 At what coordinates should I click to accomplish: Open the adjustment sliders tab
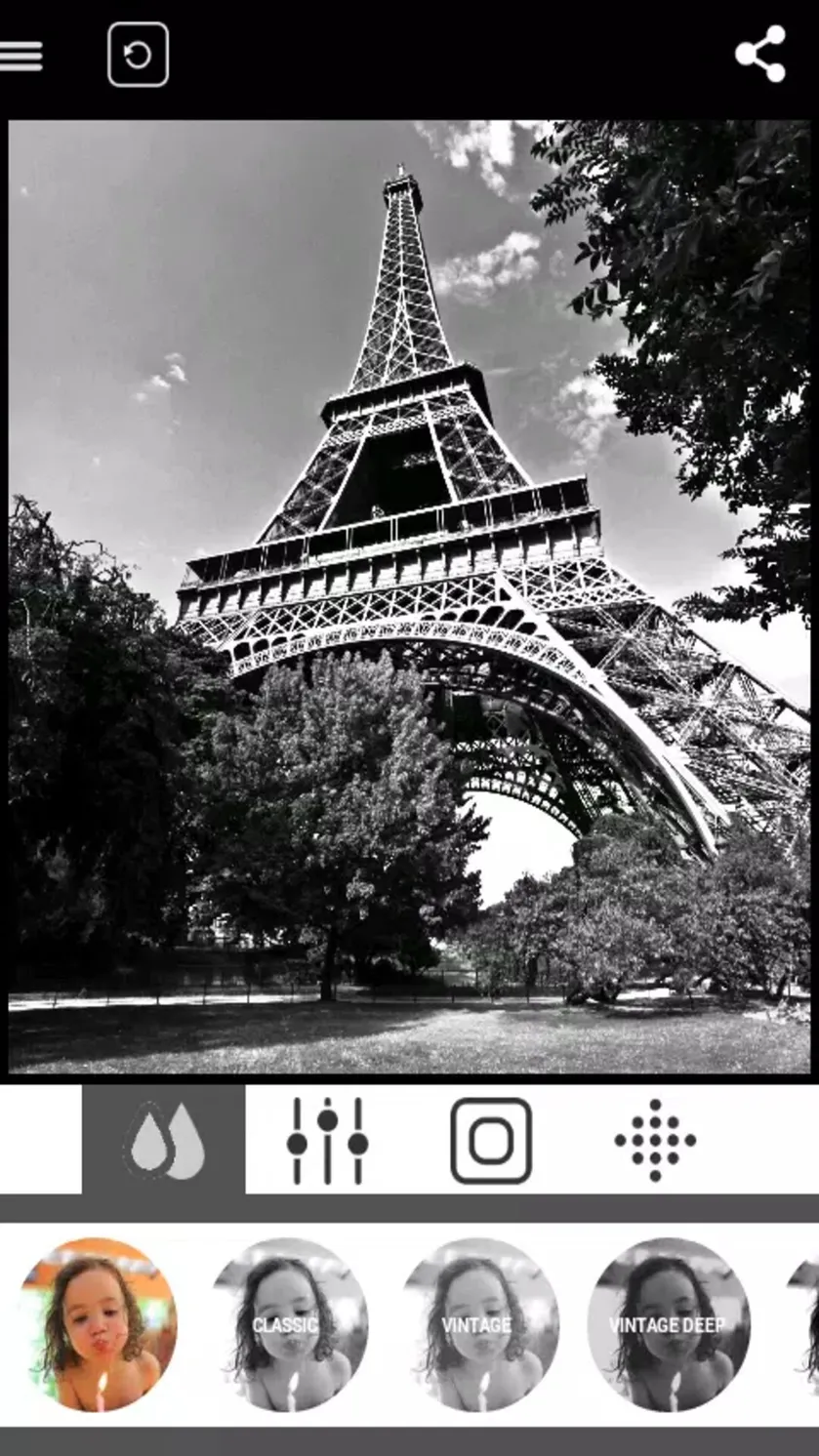327,1140
